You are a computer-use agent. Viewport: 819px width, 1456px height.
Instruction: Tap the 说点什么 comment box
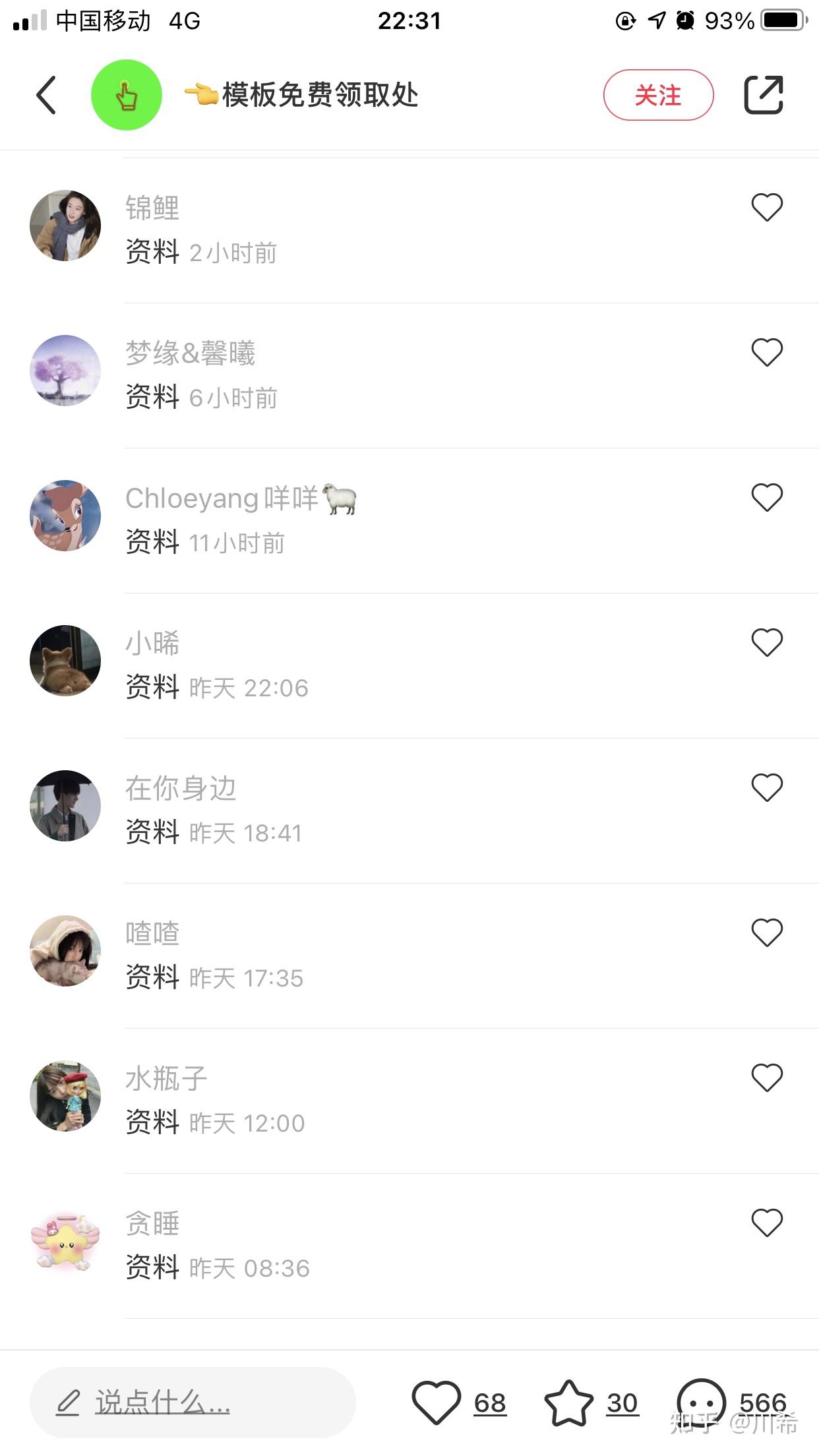pyautogui.click(x=193, y=1403)
